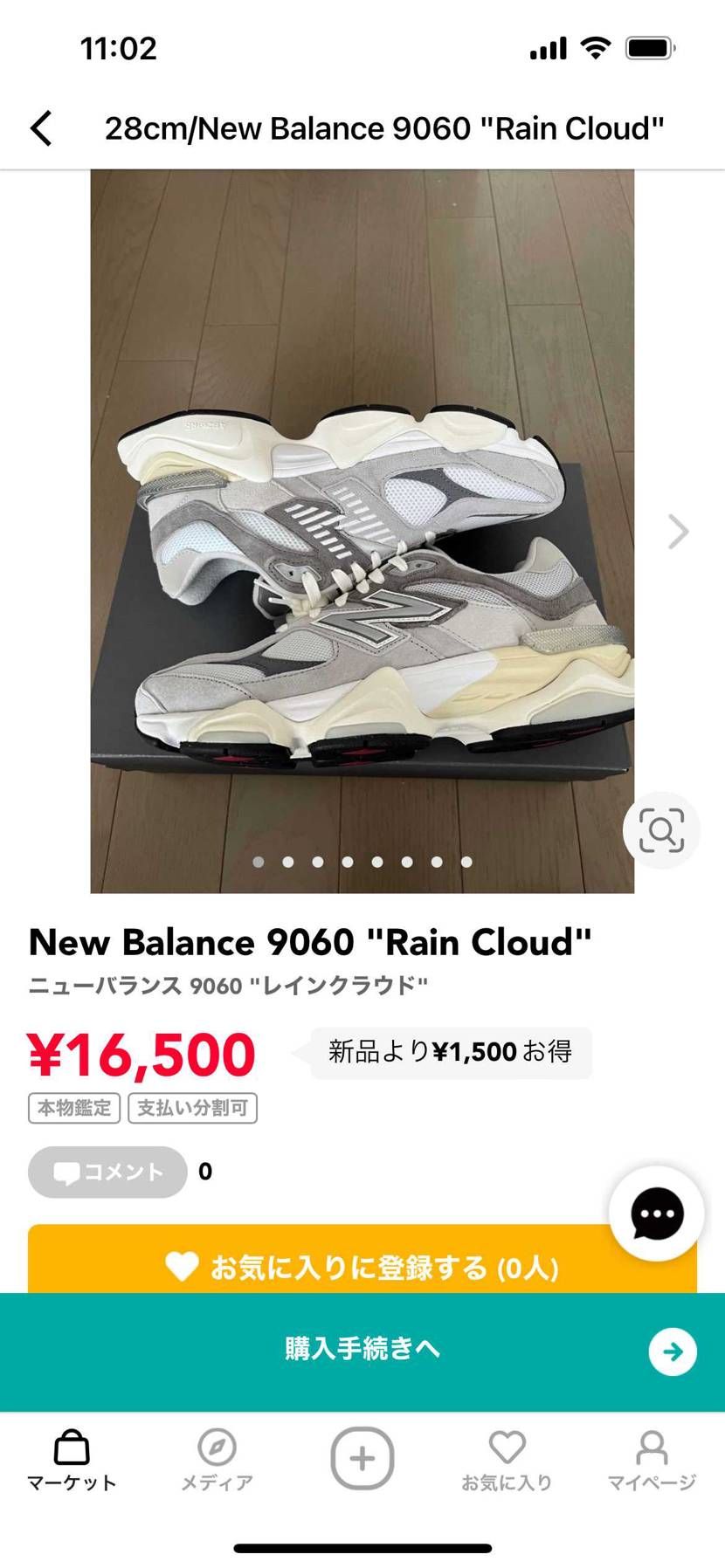Screen dimensions: 725x1568
Task: Open the image search lens icon
Action: [x=662, y=830]
